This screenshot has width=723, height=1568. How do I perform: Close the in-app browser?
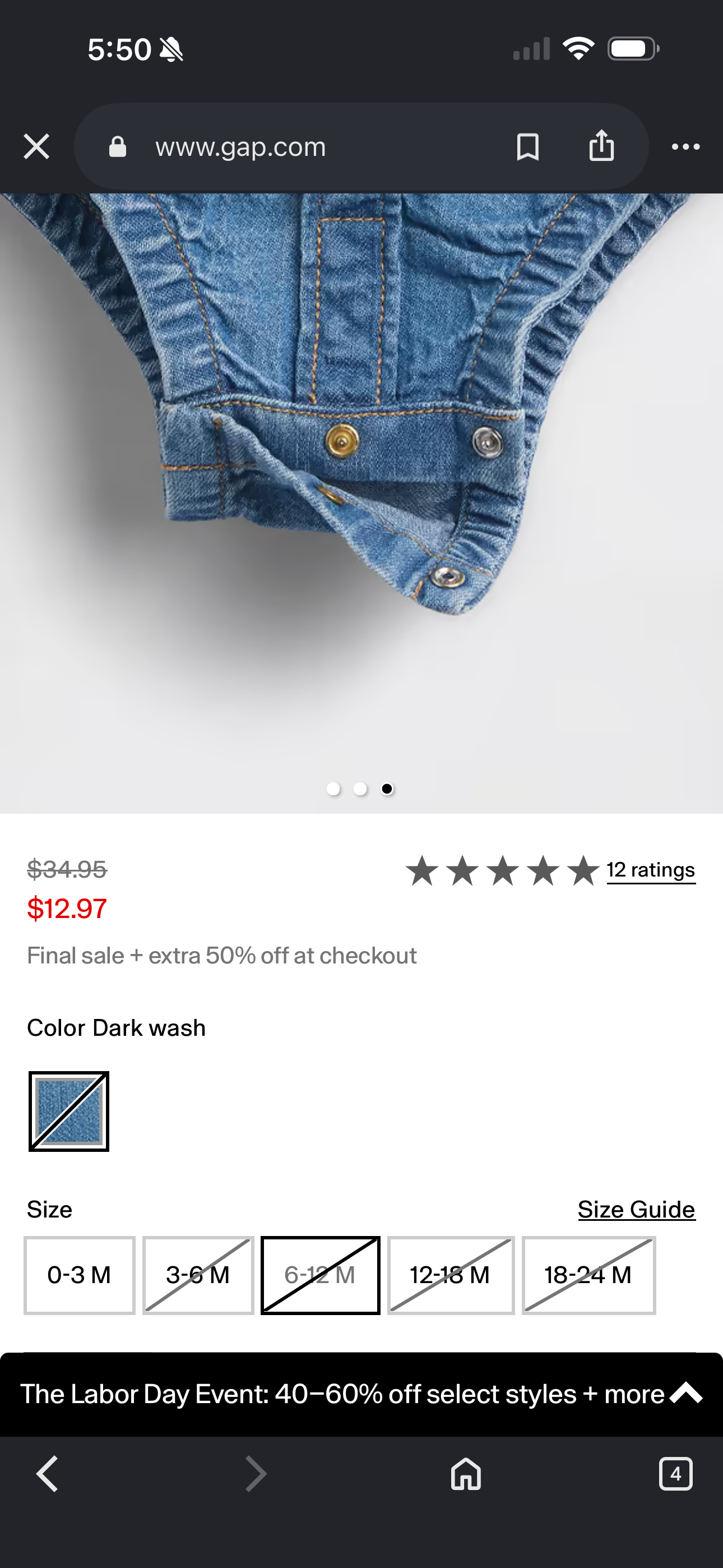click(36, 147)
